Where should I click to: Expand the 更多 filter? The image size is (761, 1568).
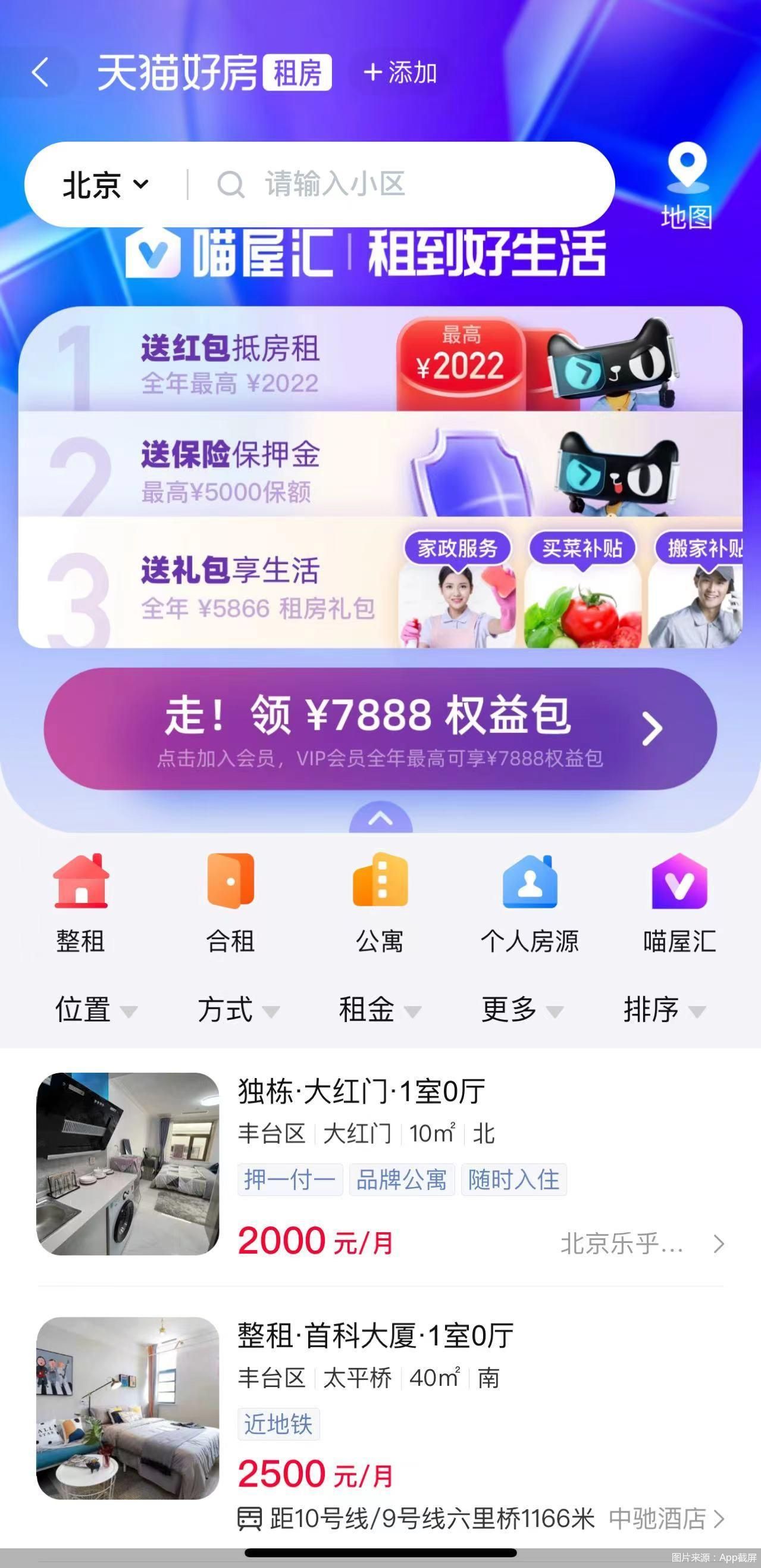522,1010
